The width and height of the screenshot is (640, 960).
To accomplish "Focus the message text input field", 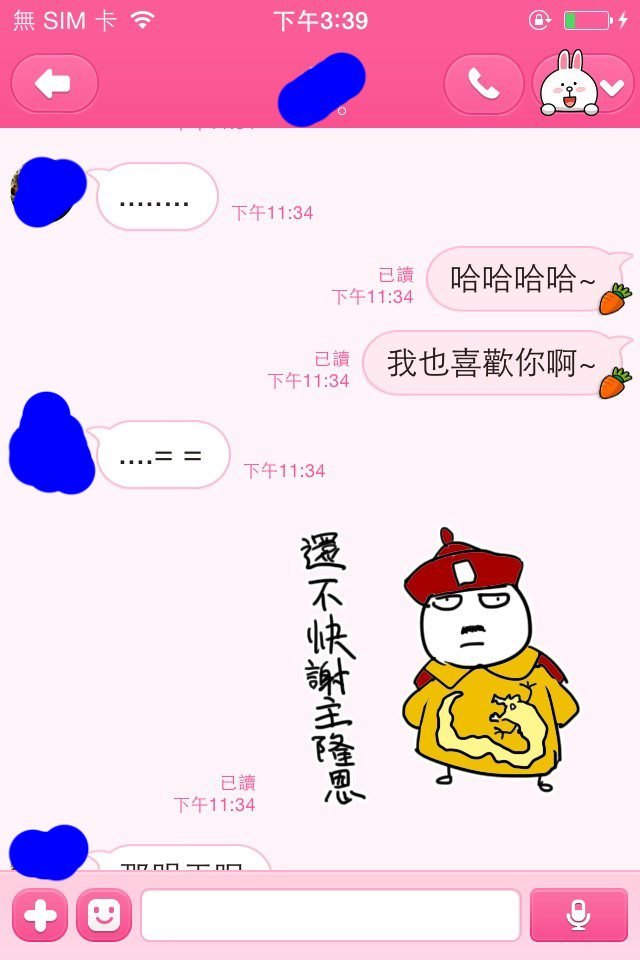I will click(330, 915).
